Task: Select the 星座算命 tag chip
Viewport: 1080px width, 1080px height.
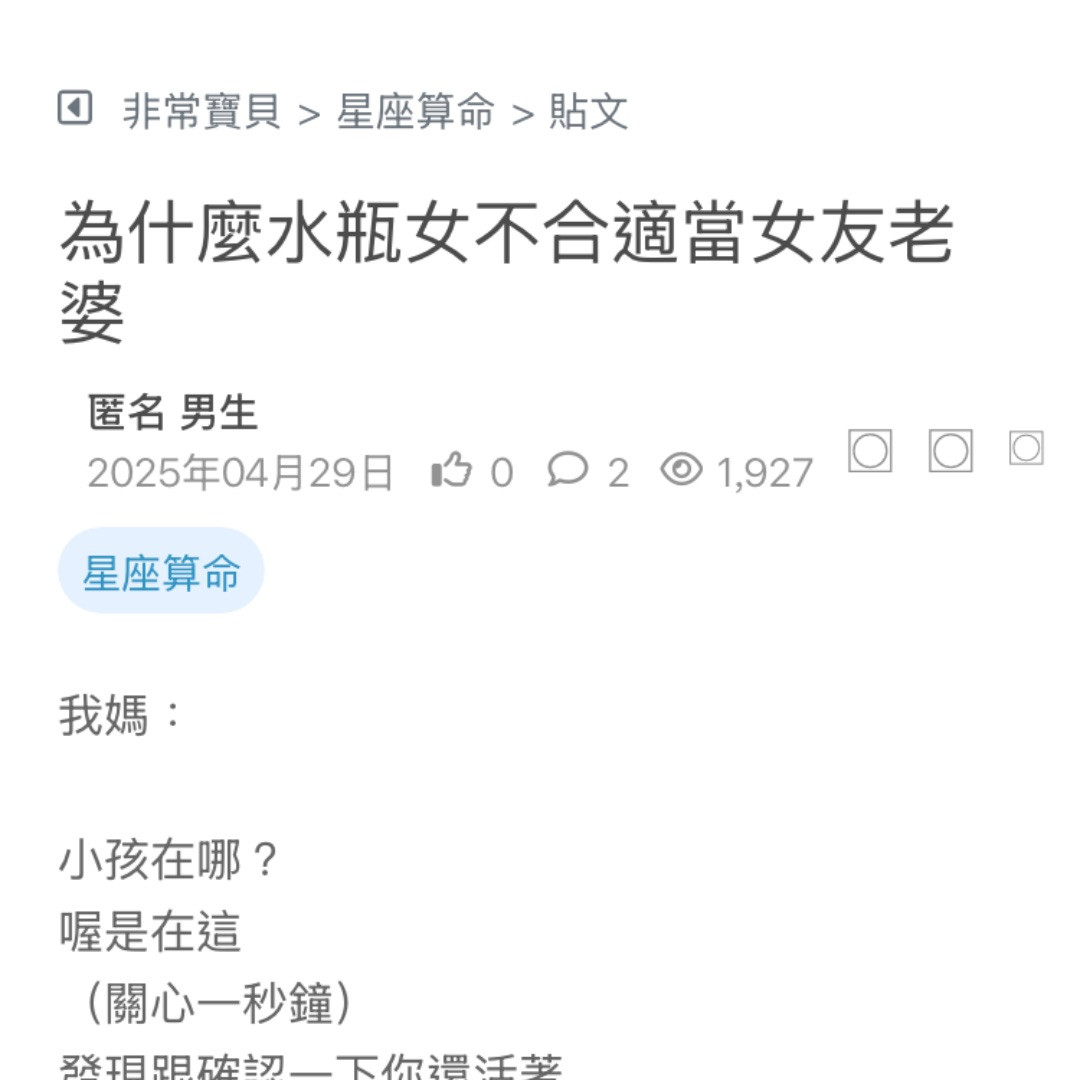Action: 161,573
